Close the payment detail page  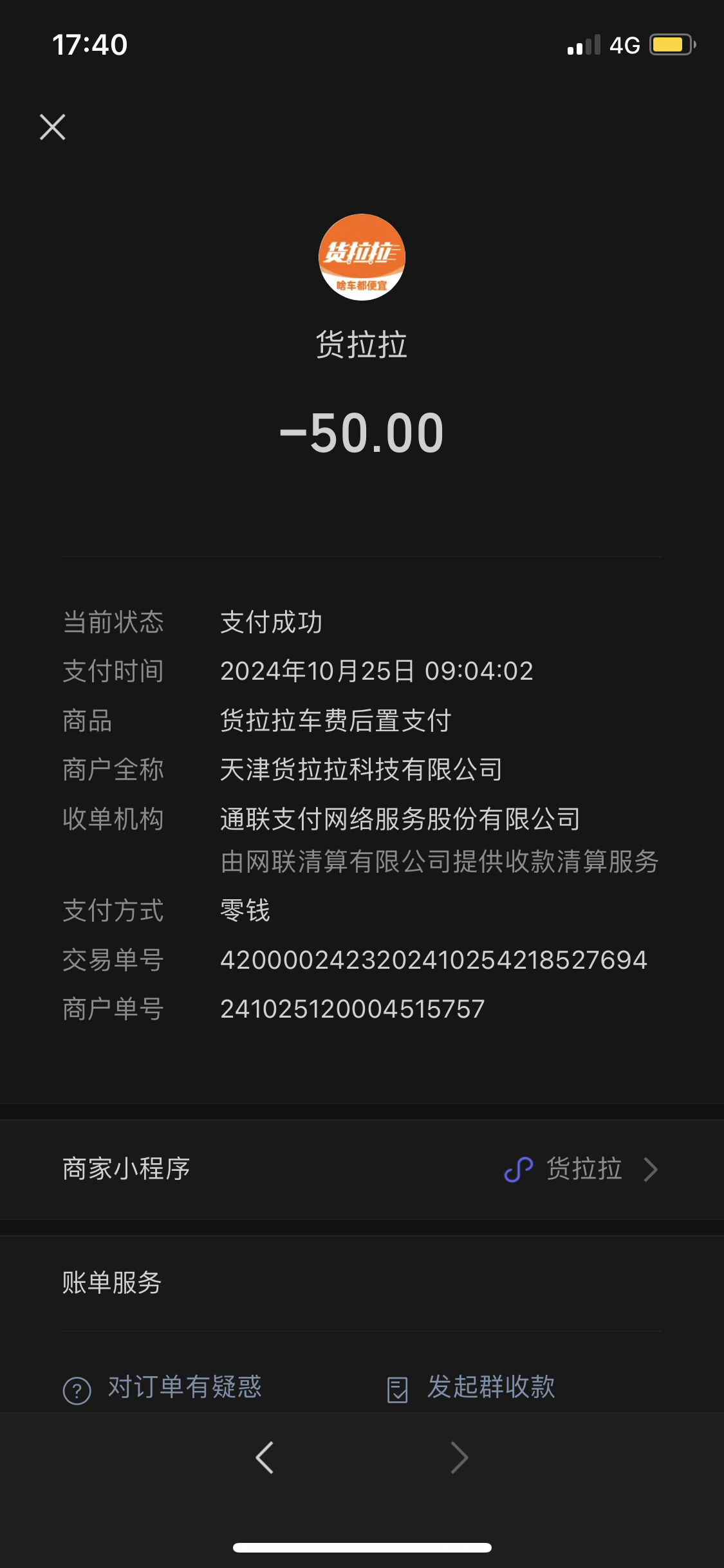pos(53,127)
